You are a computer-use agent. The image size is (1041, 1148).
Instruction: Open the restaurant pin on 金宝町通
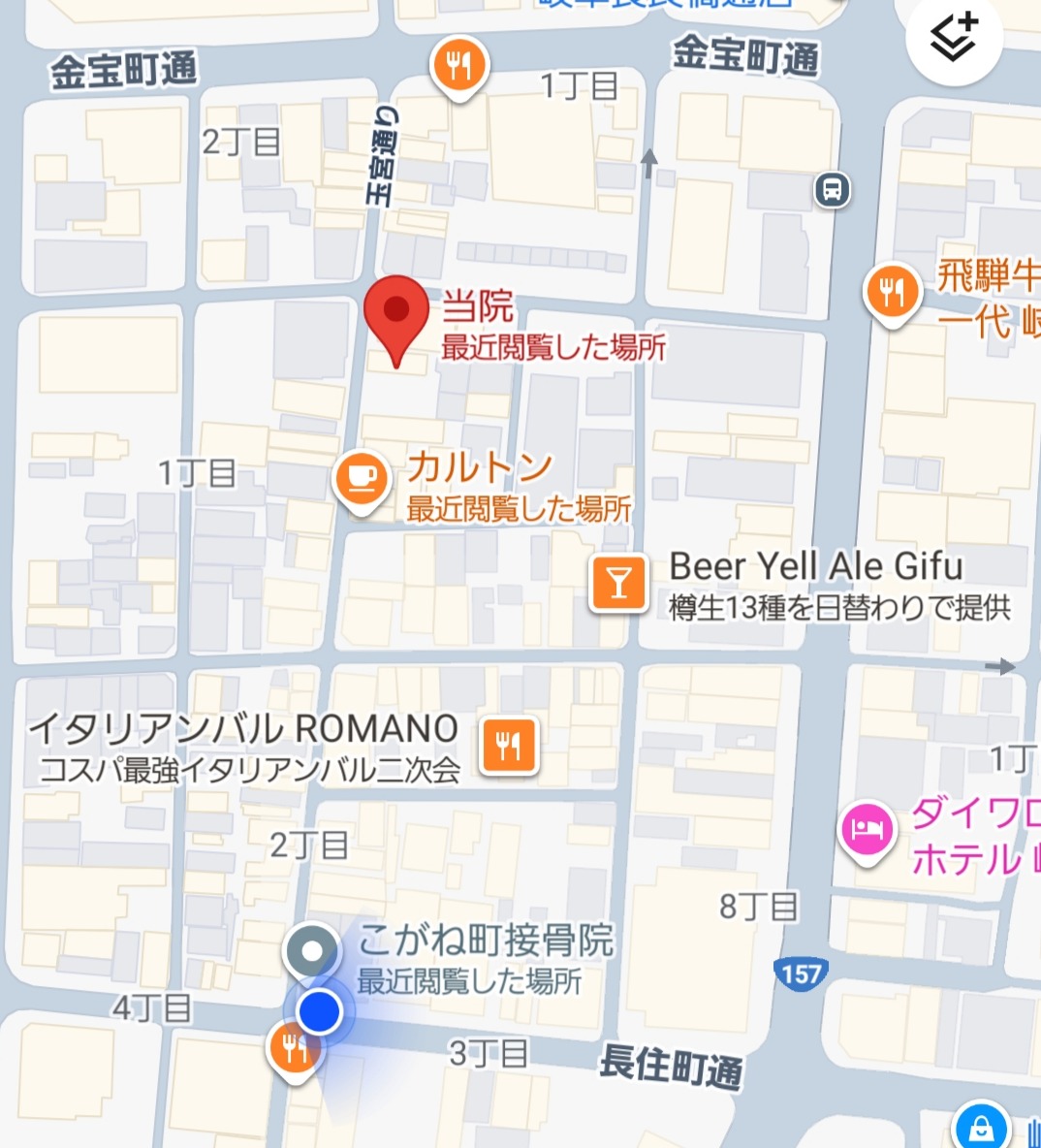click(459, 67)
